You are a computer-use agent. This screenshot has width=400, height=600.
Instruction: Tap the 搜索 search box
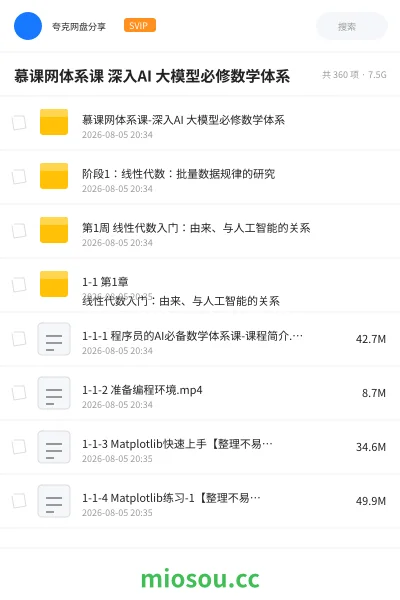point(352,26)
